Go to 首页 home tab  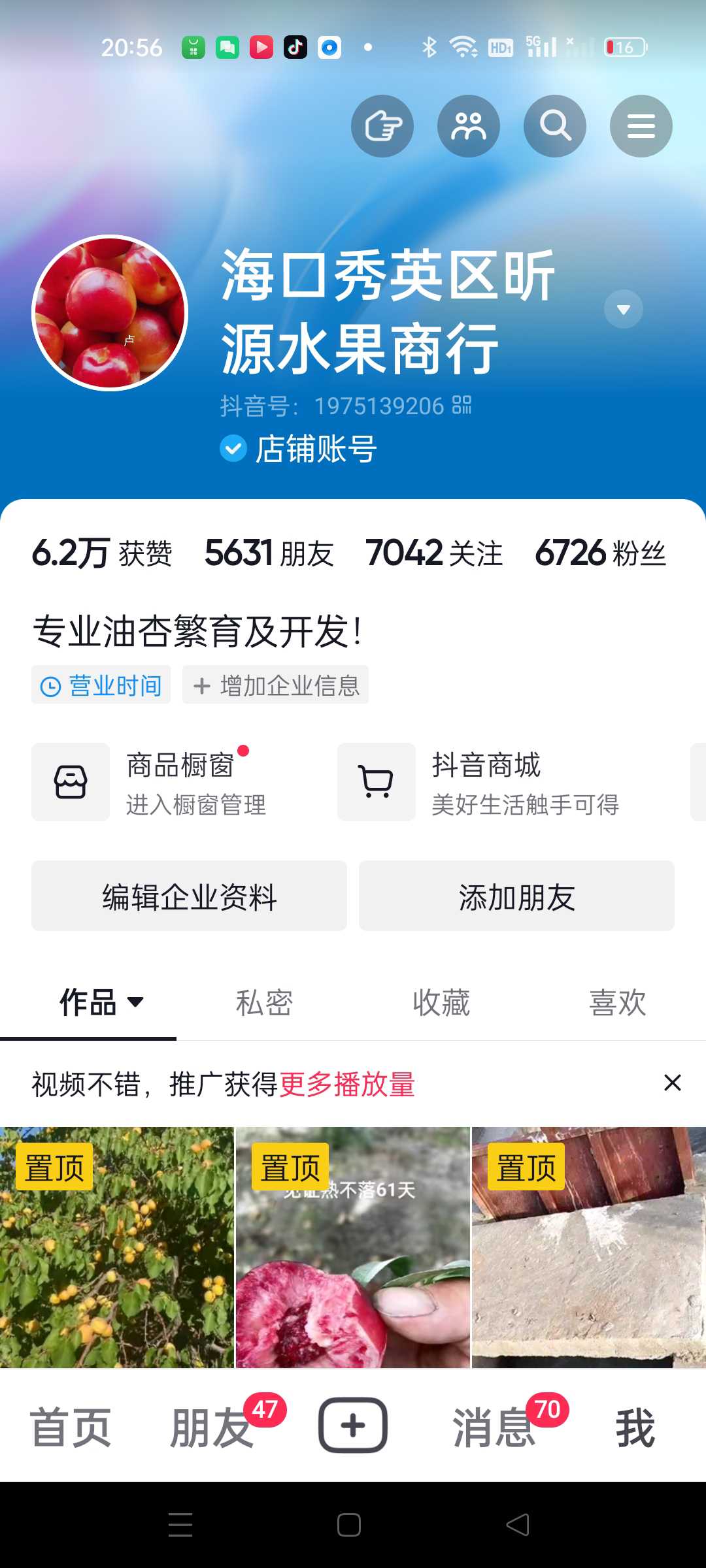pos(71,1428)
